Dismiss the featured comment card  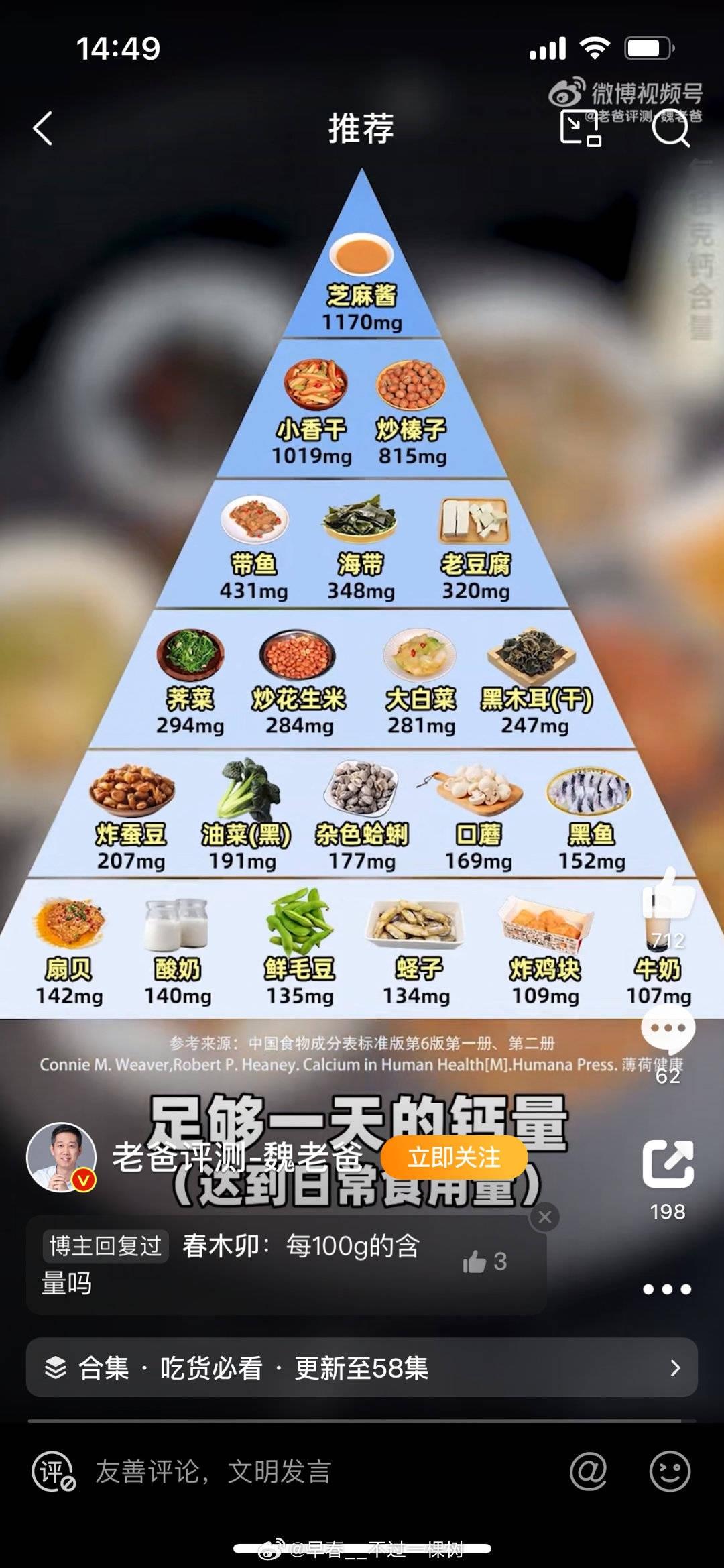coord(545,1217)
